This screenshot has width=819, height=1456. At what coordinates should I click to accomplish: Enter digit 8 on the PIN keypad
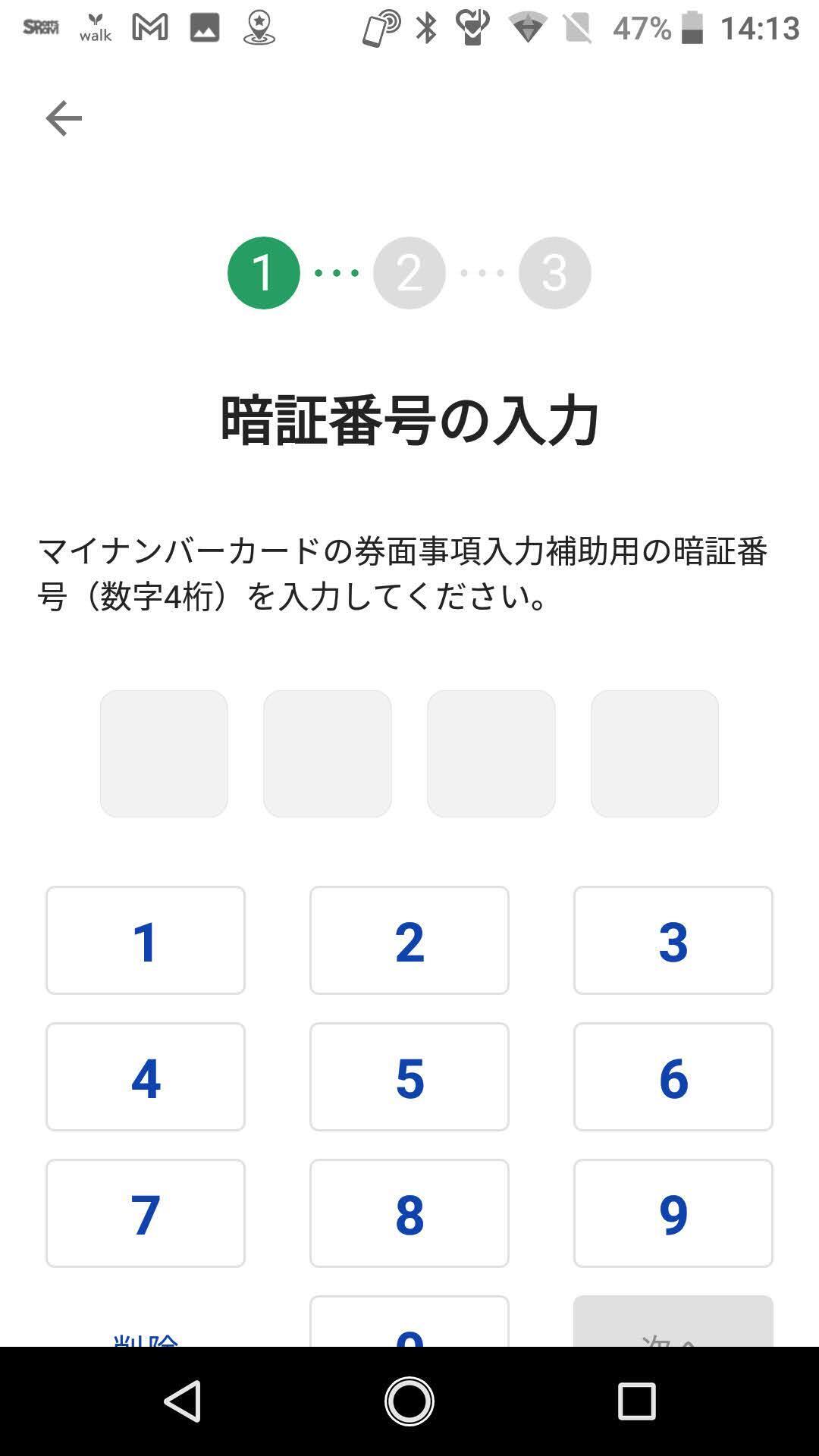click(x=409, y=1213)
